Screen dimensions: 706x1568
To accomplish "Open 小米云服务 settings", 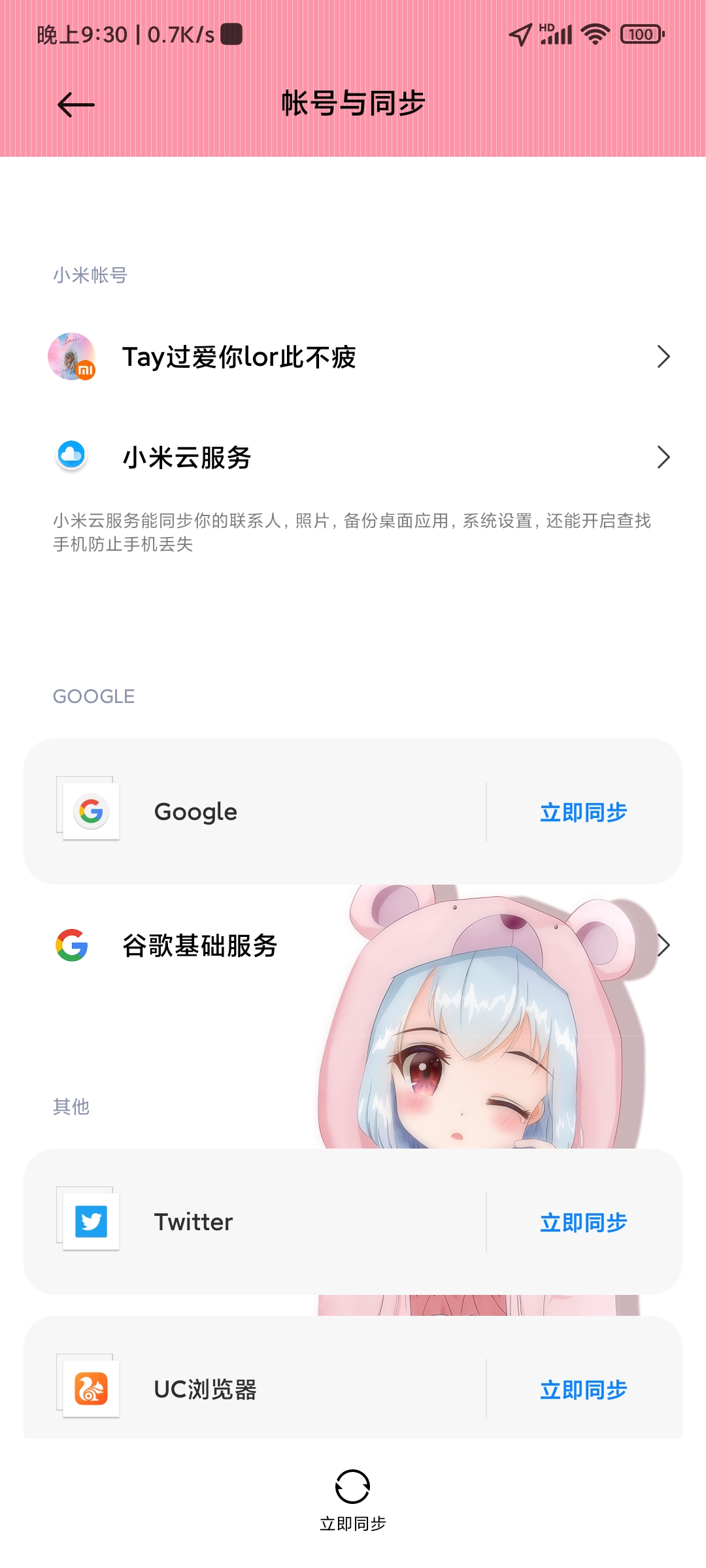I will click(353, 457).
